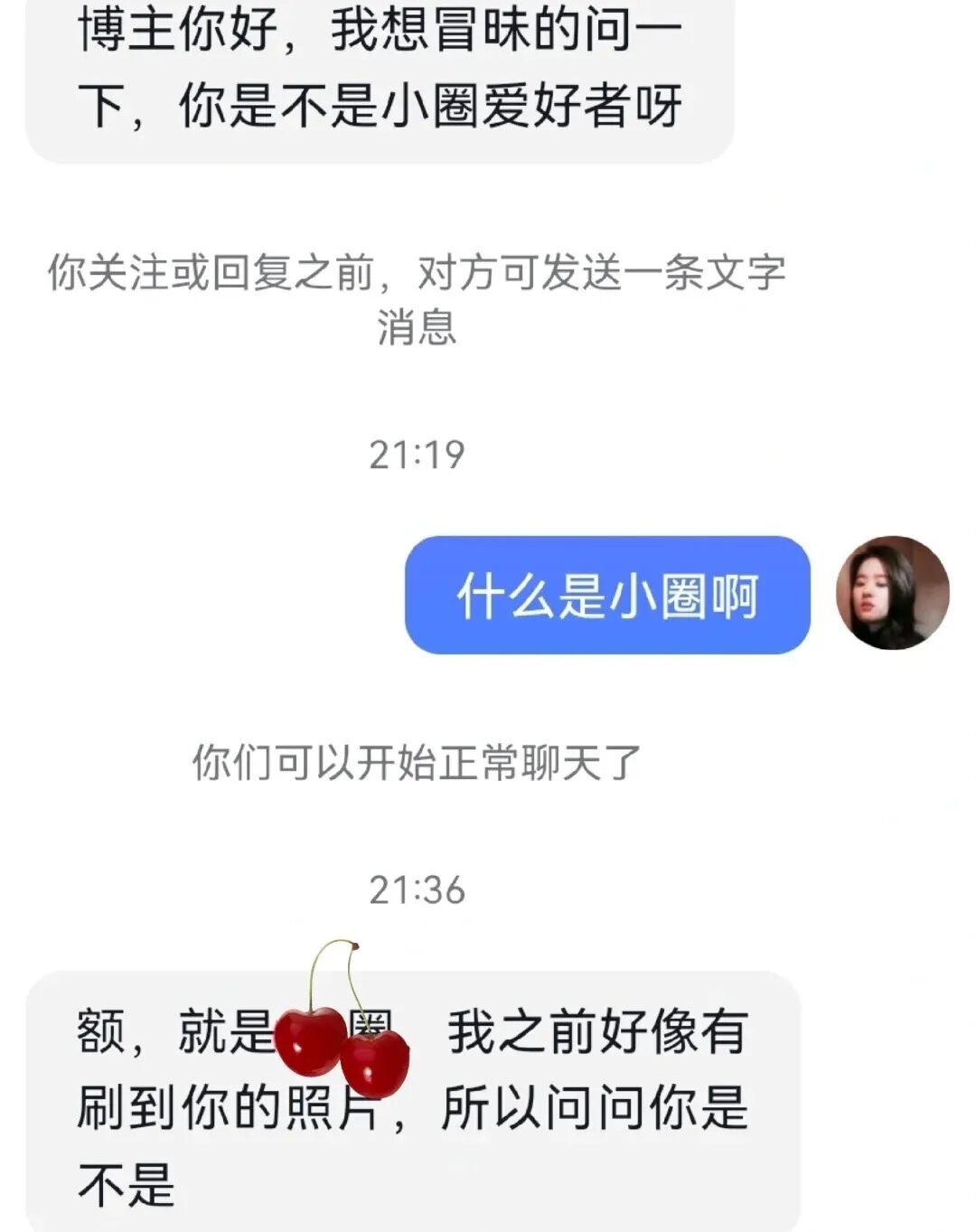
Task: Tap the left cherry in the sticker
Action: 312,1039
